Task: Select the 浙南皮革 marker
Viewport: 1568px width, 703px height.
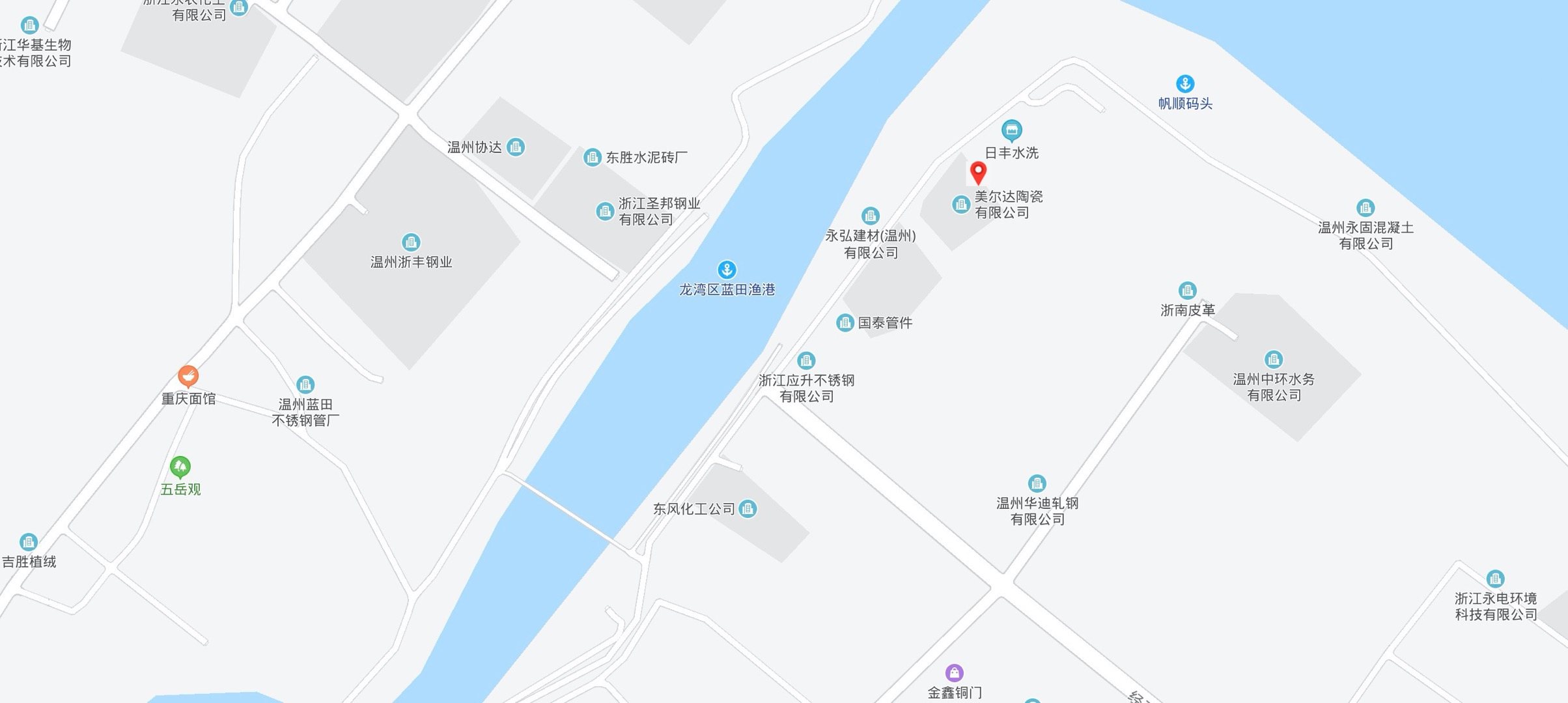Action: pyautogui.click(x=1188, y=291)
